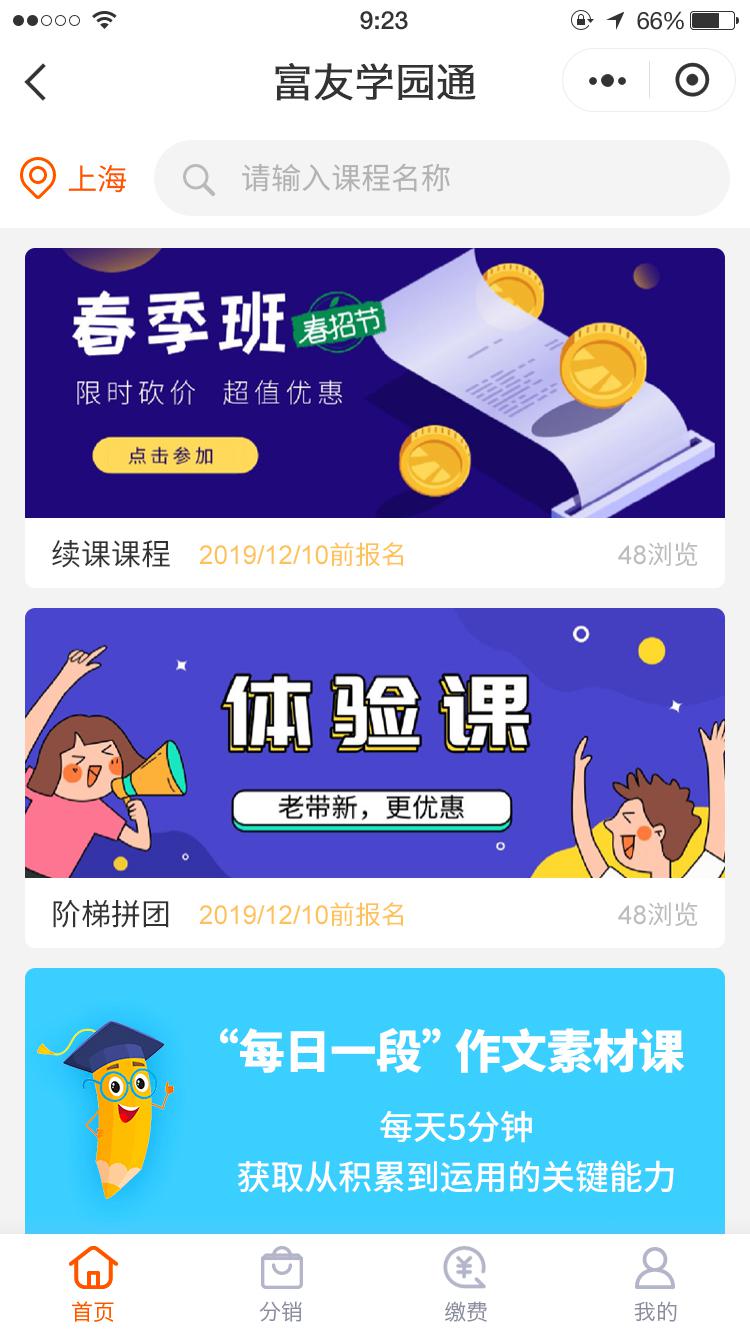Switch to the 首页 tab
The width and height of the screenshot is (750, 1334).
pos(93,1285)
